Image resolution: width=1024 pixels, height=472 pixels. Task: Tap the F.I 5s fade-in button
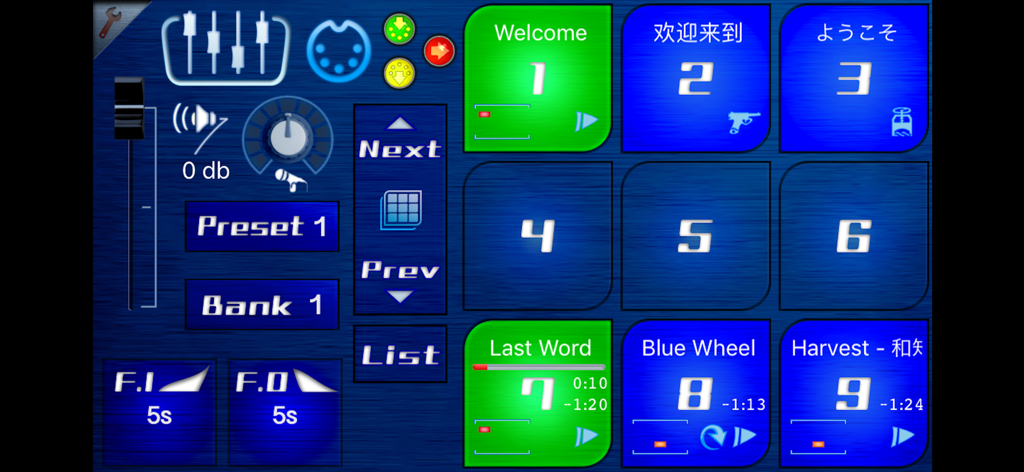point(160,400)
